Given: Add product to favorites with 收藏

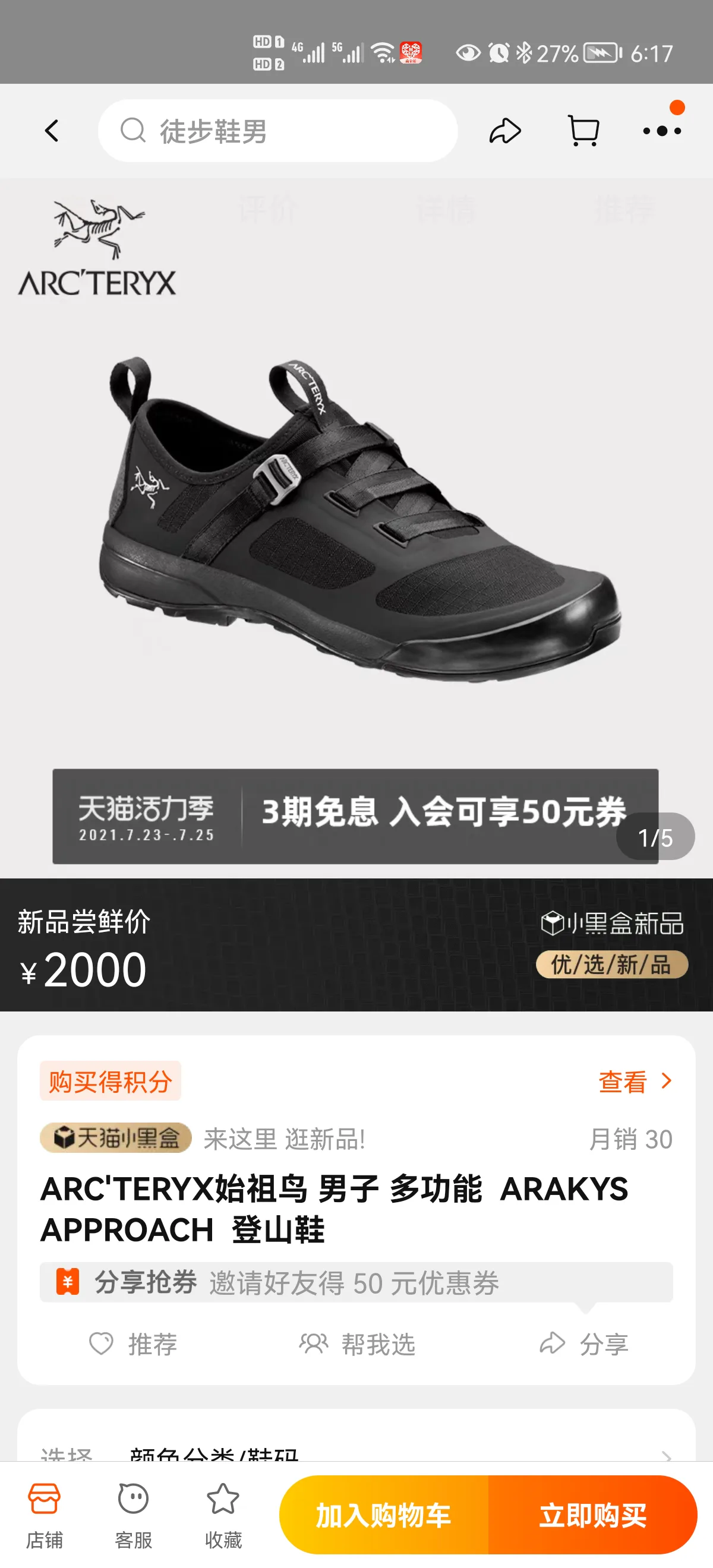Looking at the screenshot, I should 223,1516.
